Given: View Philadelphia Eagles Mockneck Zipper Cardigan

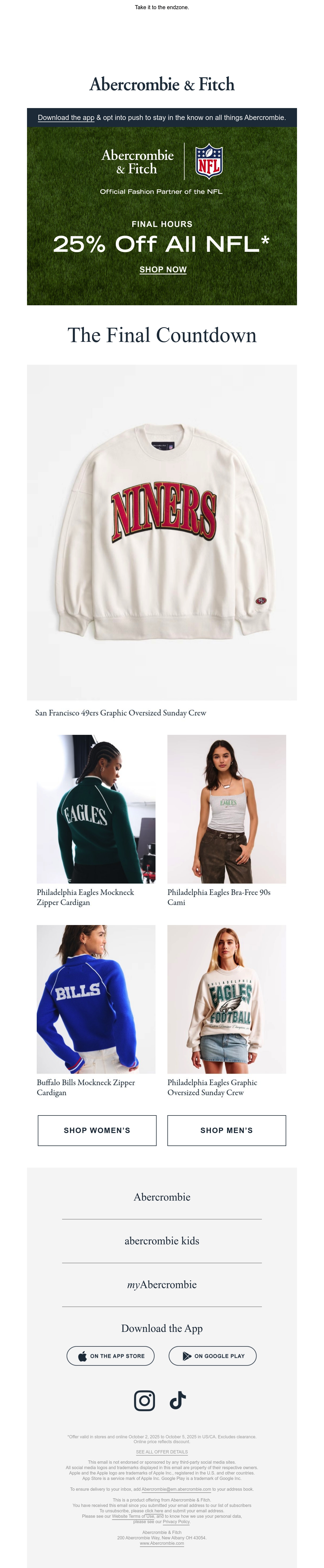Looking at the screenshot, I should pyautogui.click(x=96, y=809).
